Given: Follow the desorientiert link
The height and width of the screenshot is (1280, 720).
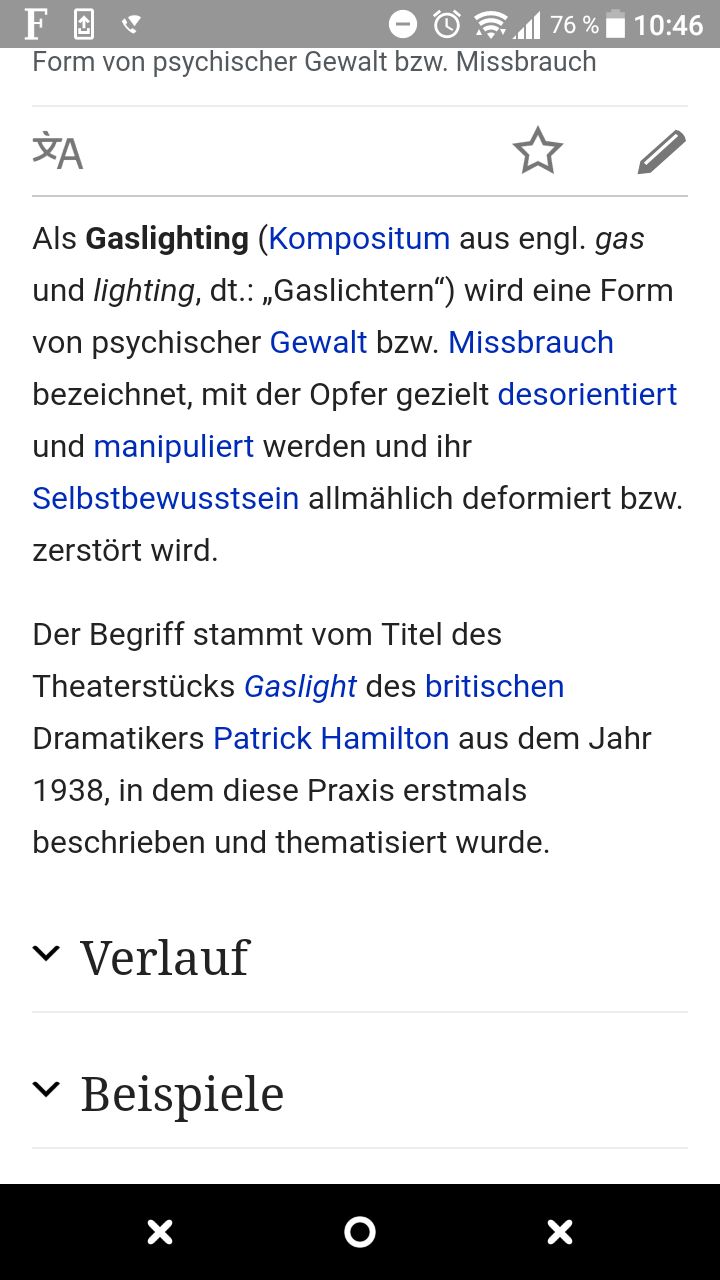Looking at the screenshot, I should tap(587, 394).
